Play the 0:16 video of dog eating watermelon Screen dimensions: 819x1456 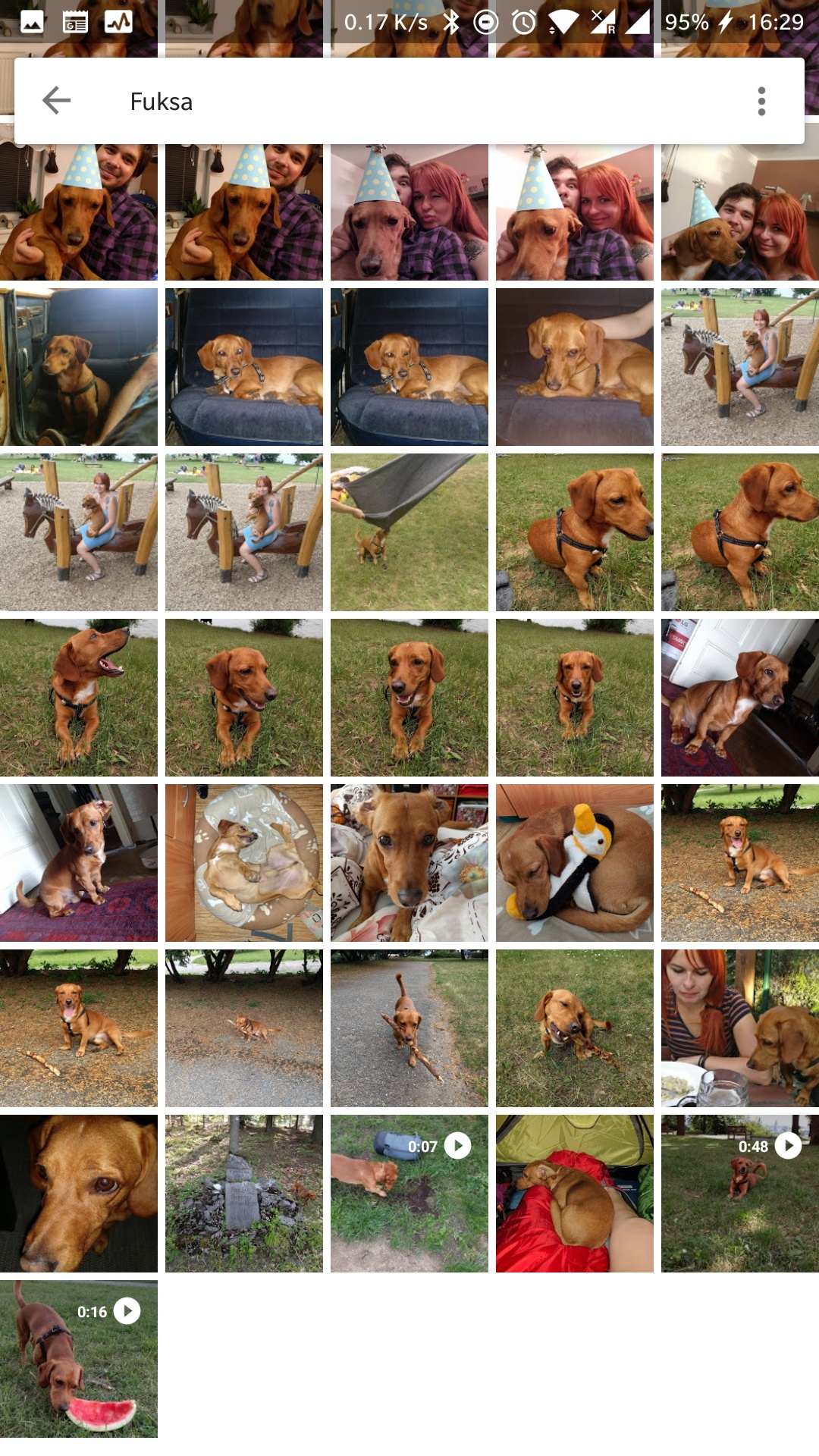coord(79,1359)
